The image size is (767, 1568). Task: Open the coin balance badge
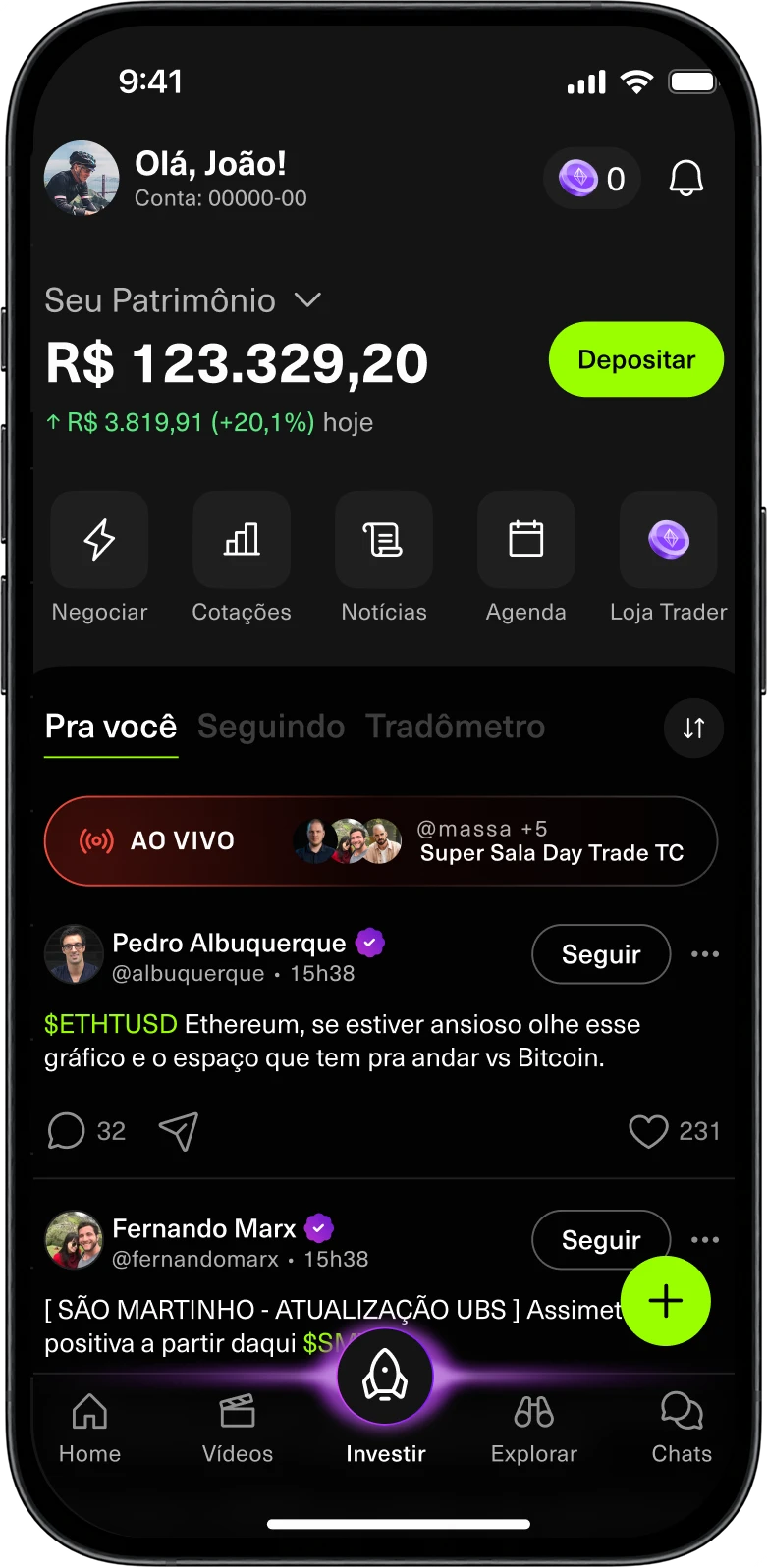[592, 179]
